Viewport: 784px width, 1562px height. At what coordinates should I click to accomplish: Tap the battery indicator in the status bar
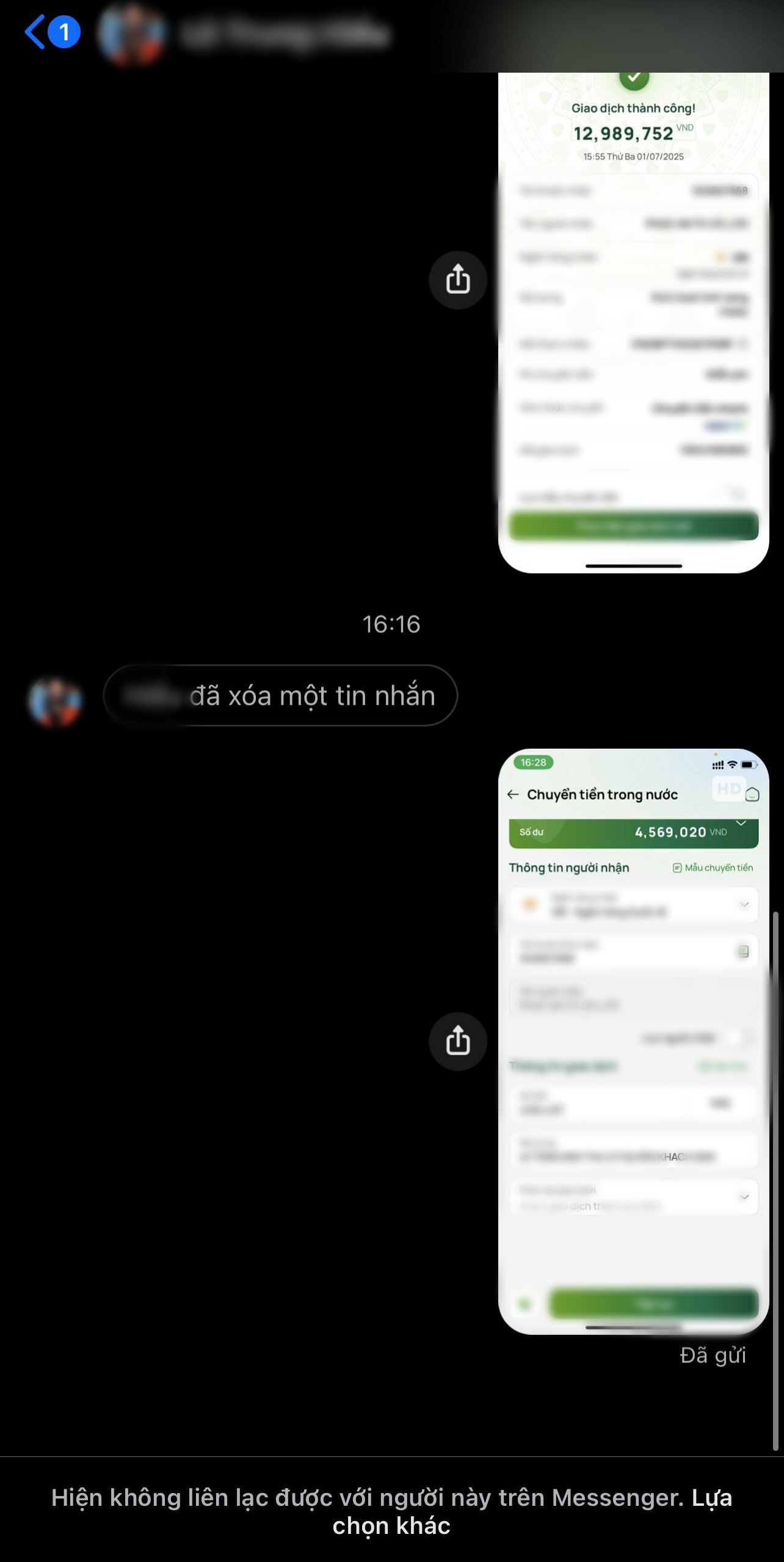point(747,765)
